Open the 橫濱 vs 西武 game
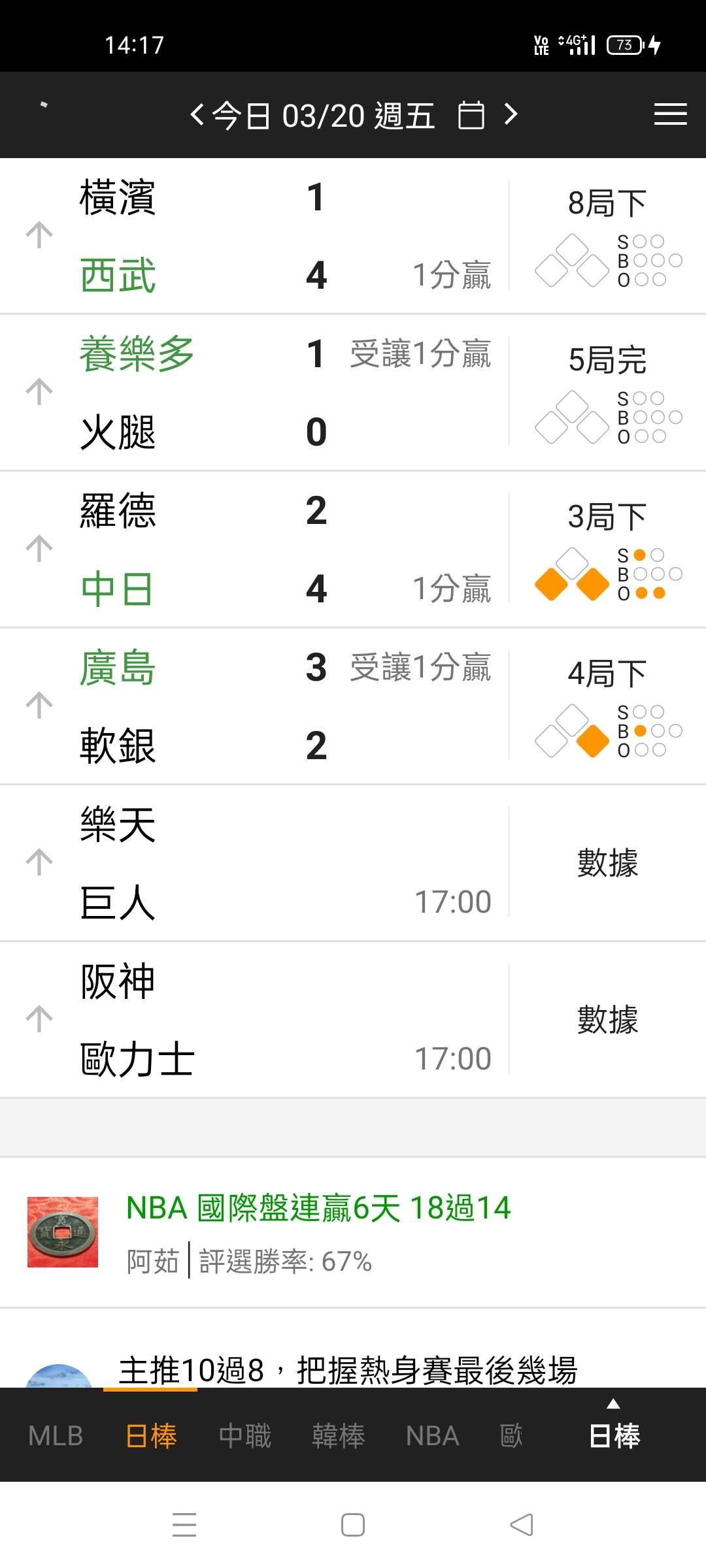 261,236
